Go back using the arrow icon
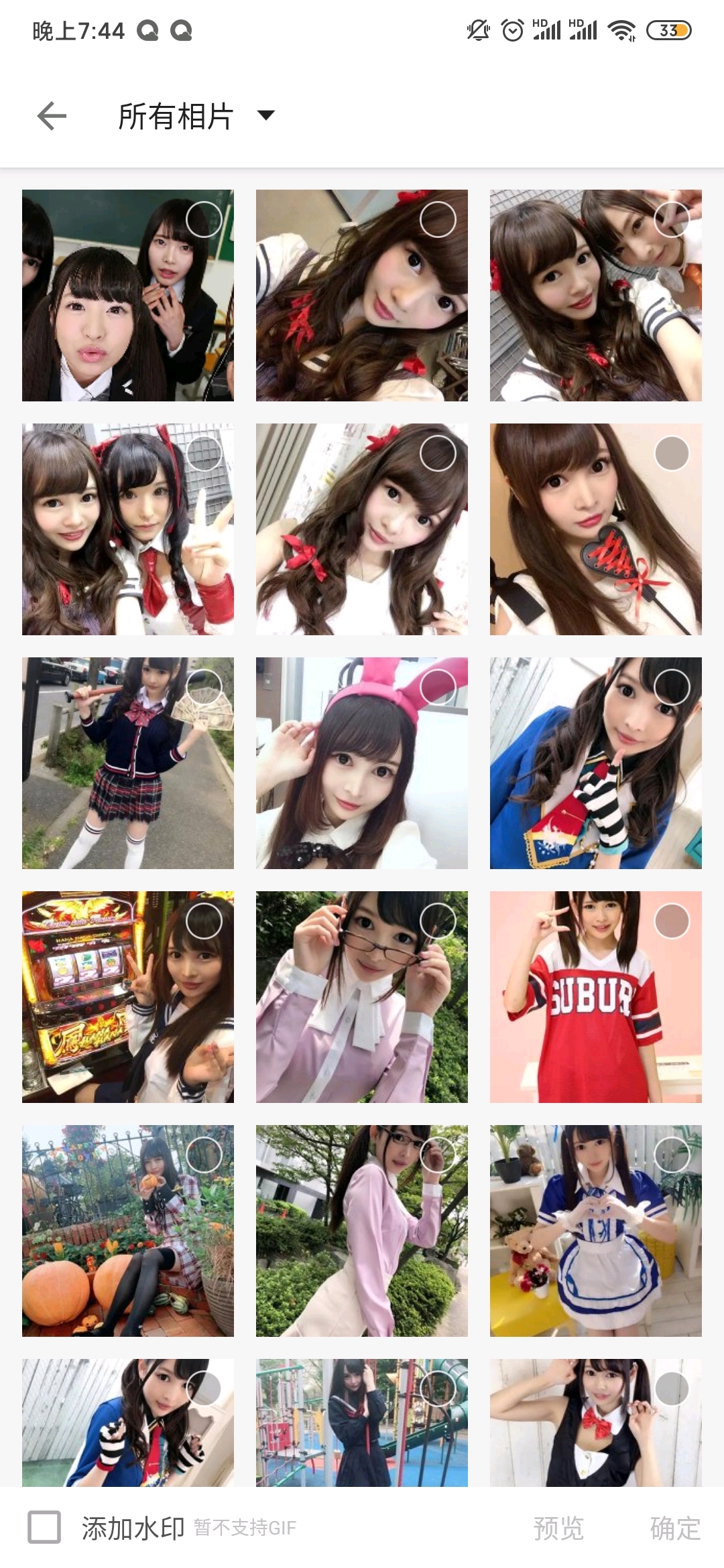The width and height of the screenshot is (724, 1568). [x=52, y=116]
